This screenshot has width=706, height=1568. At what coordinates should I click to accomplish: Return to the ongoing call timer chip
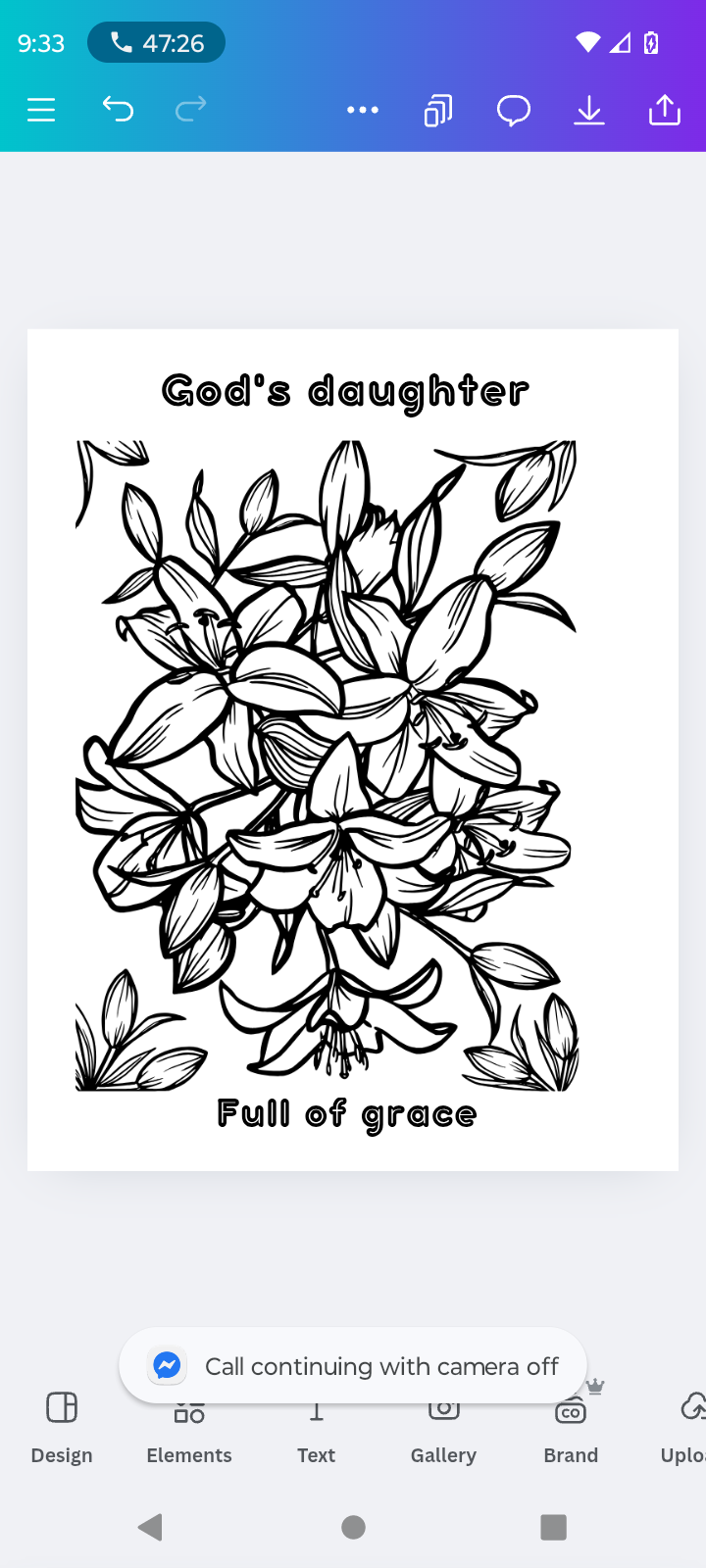[x=156, y=43]
